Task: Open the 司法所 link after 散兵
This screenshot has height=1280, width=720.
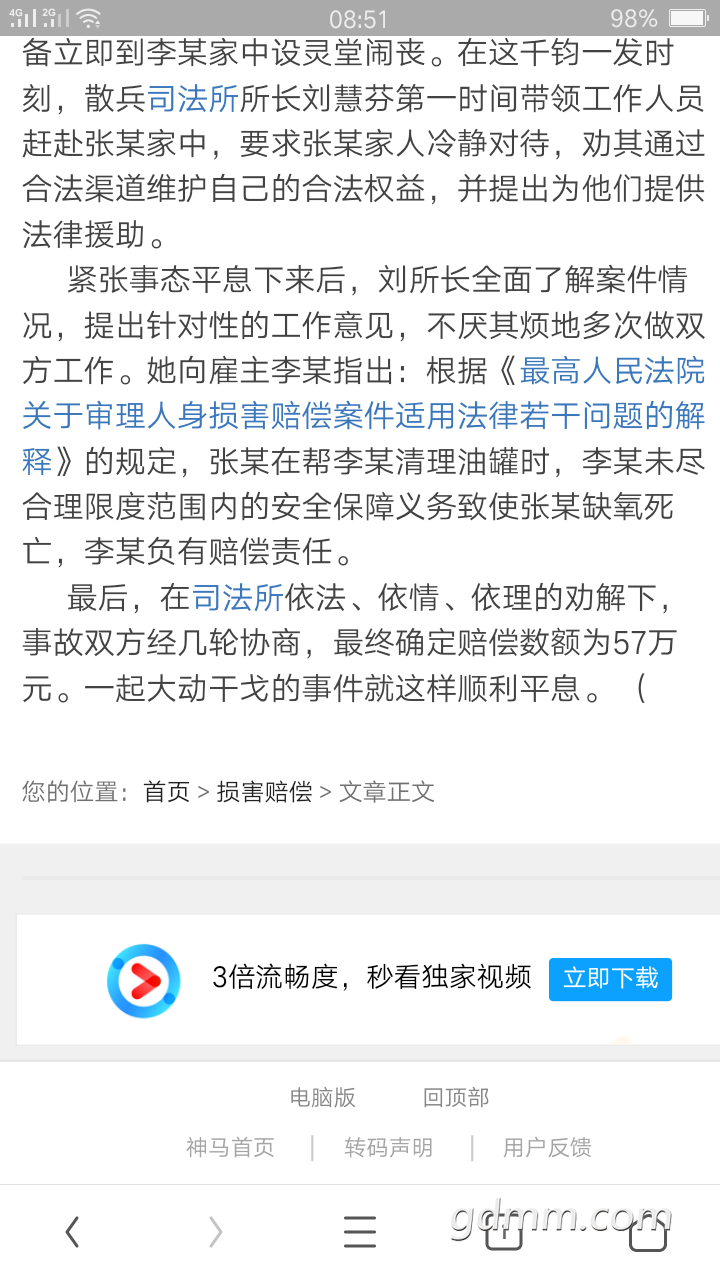Action: 193,99
